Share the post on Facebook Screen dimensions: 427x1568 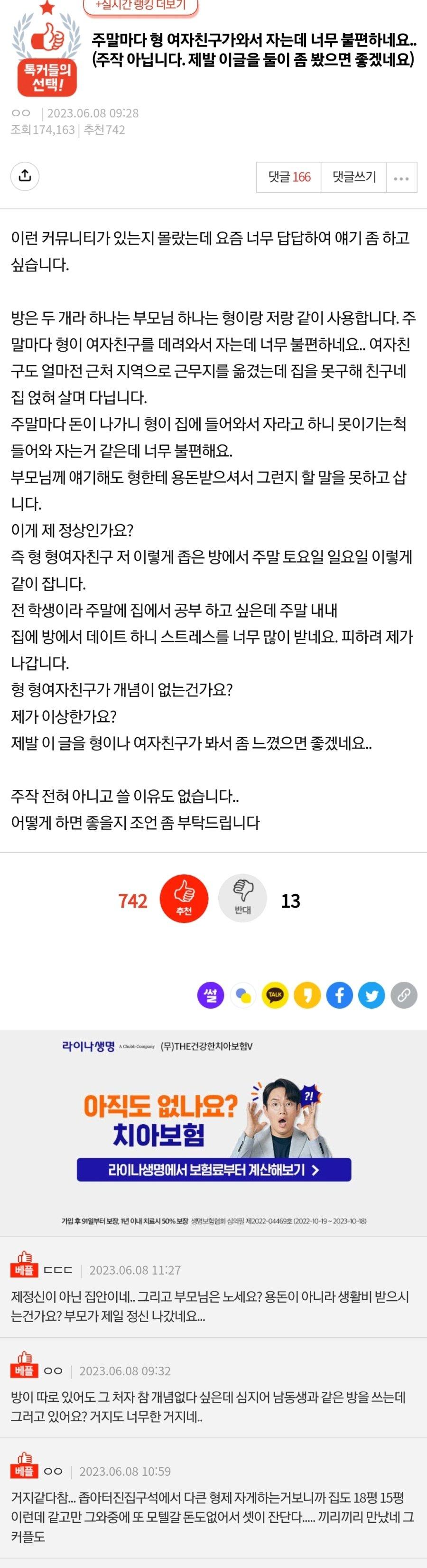click(x=339, y=995)
